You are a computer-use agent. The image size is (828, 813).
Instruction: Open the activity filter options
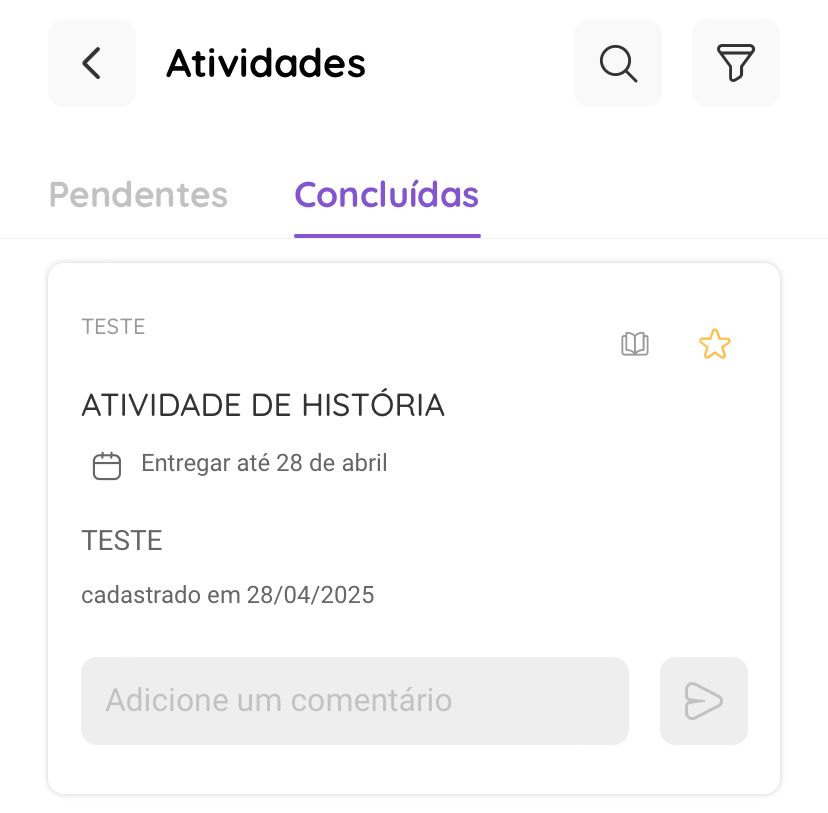[735, 63]
